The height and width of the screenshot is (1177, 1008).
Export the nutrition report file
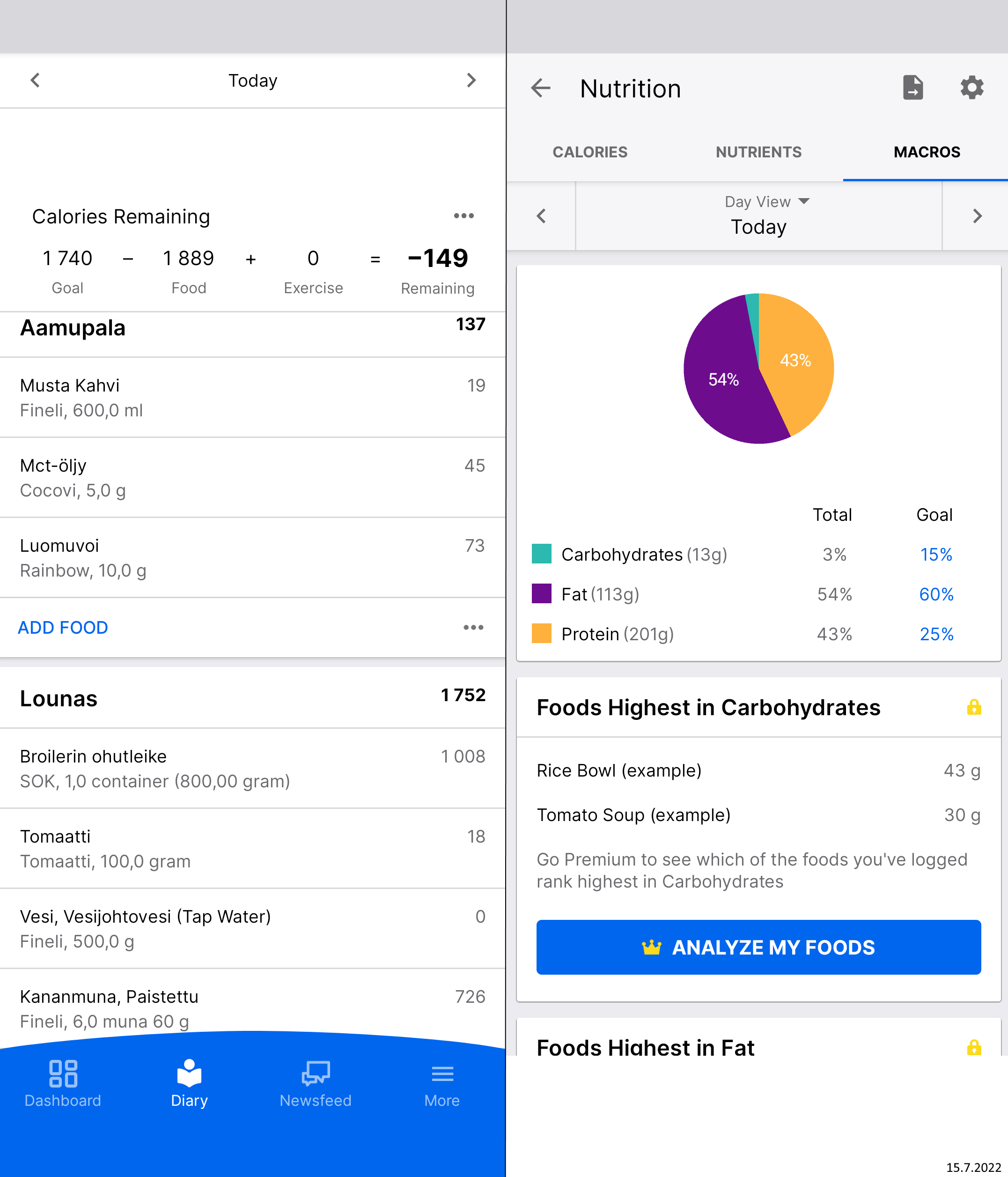(912, 88)
